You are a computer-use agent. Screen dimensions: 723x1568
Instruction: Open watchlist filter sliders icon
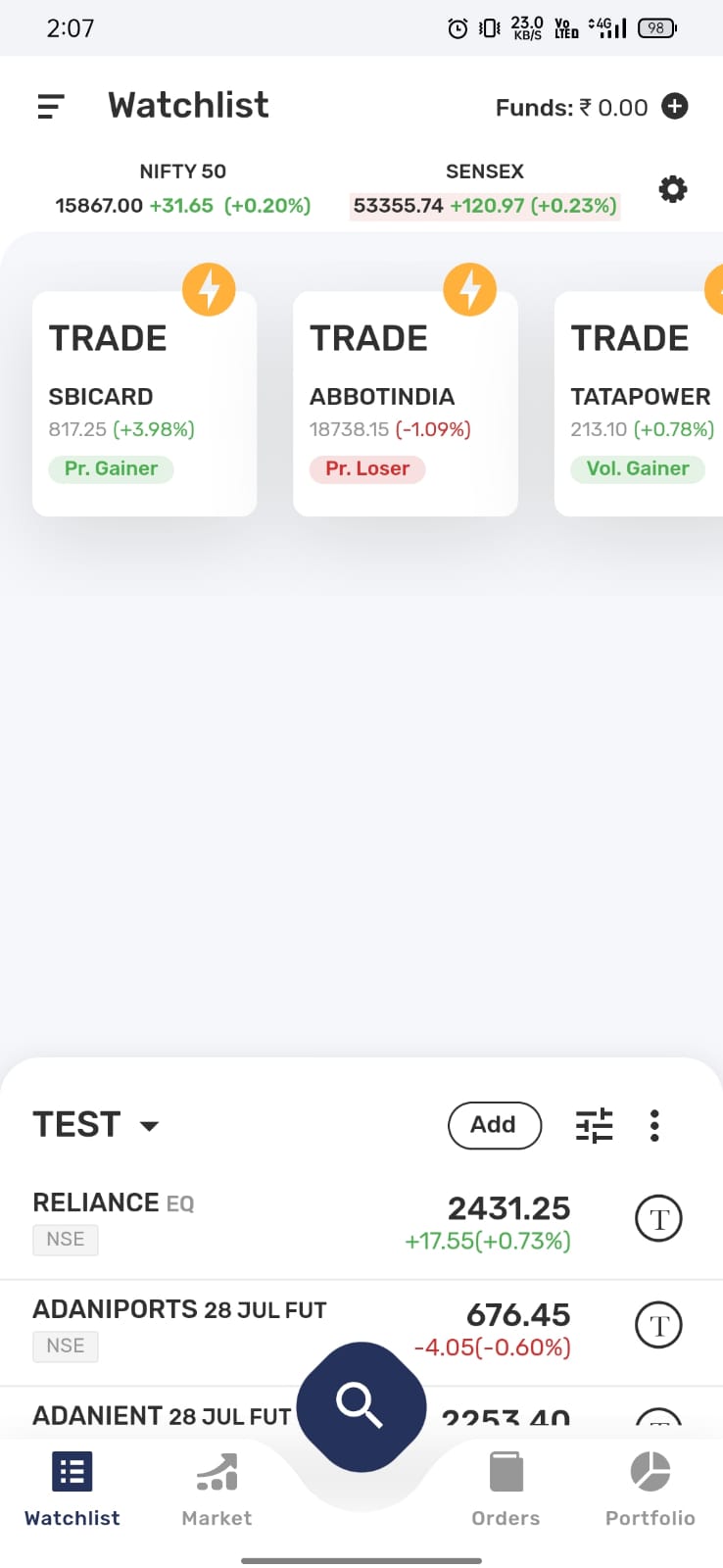pyautogui.click(x=594, y=1125)
